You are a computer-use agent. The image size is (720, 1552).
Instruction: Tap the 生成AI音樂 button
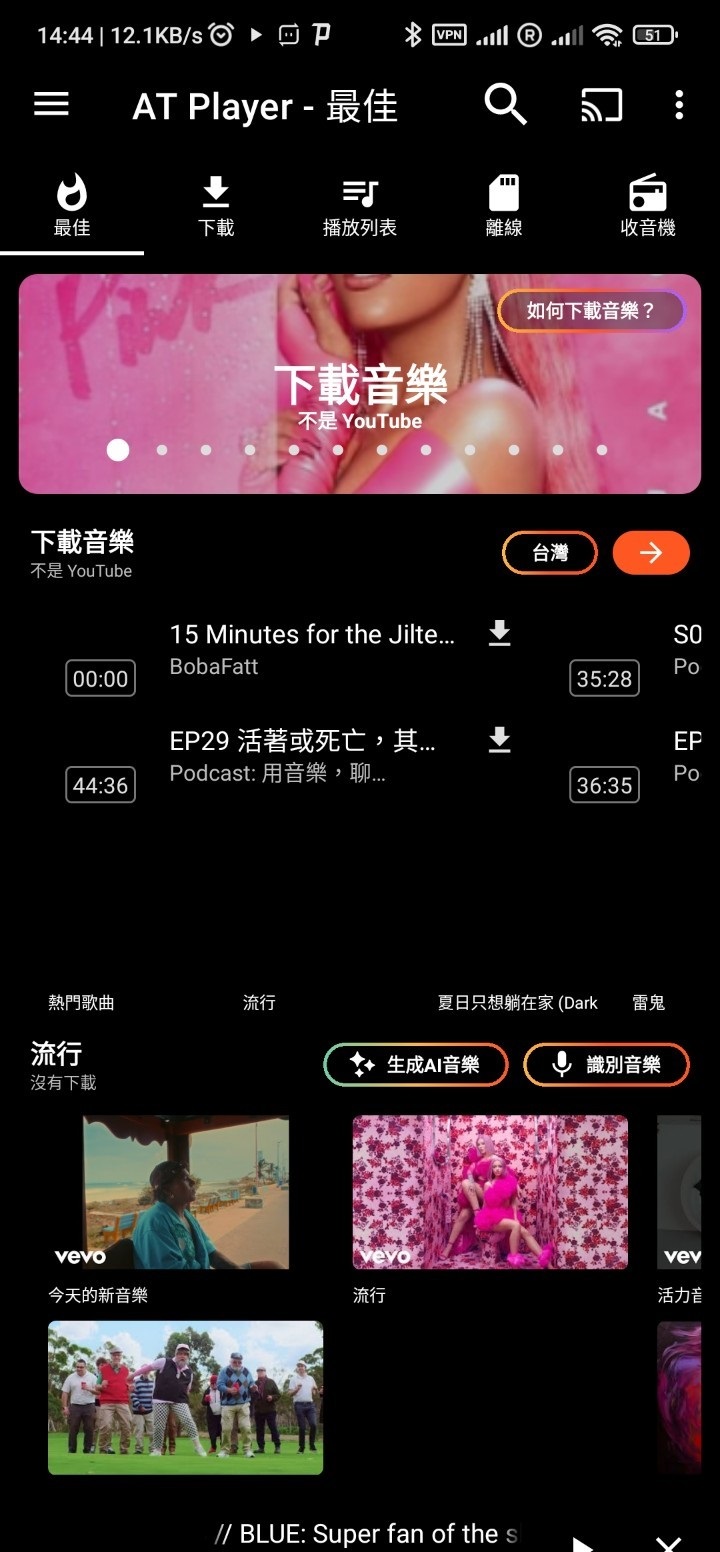416,1065
